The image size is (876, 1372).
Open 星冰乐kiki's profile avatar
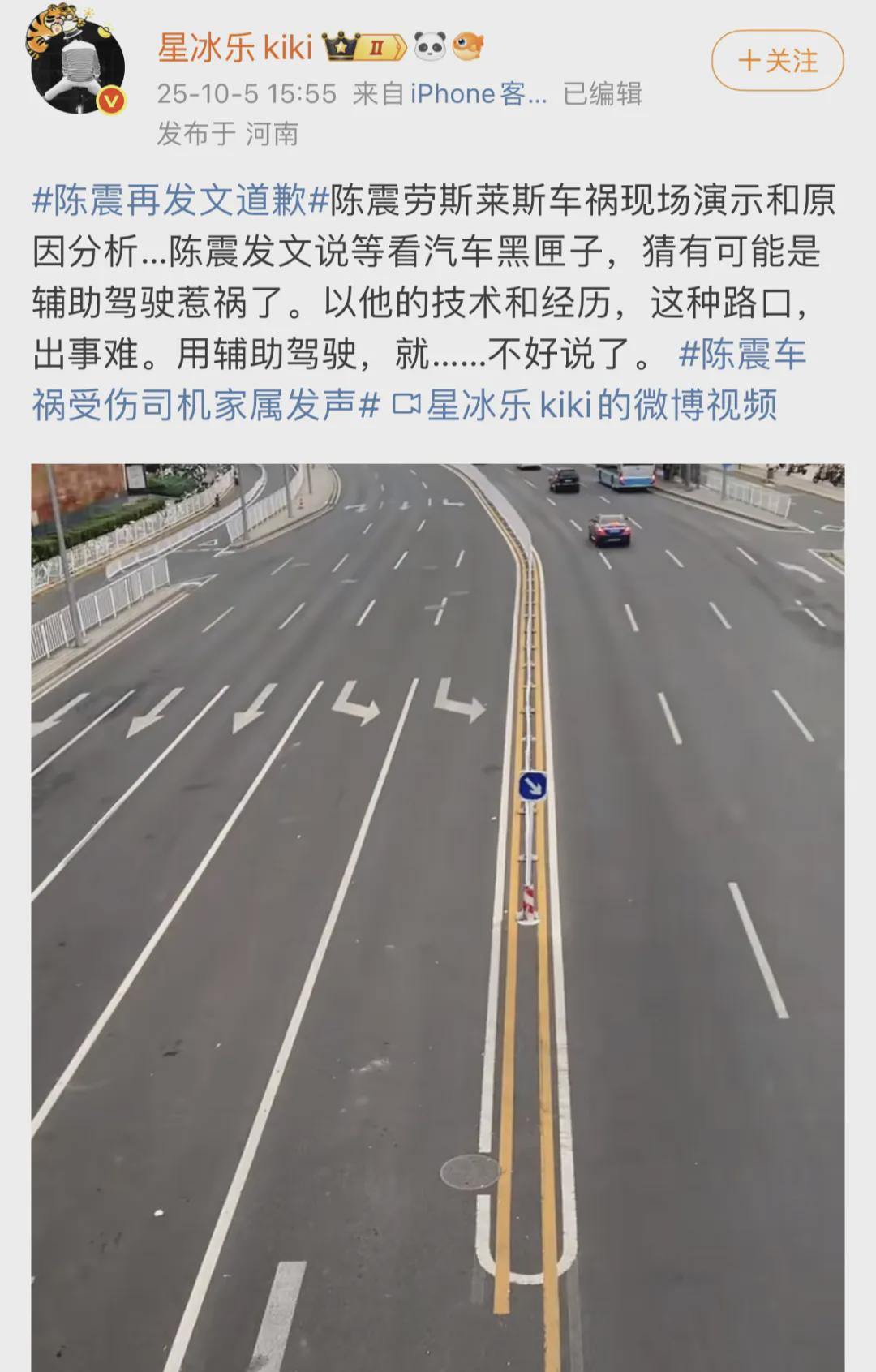(x=77, y=62)
